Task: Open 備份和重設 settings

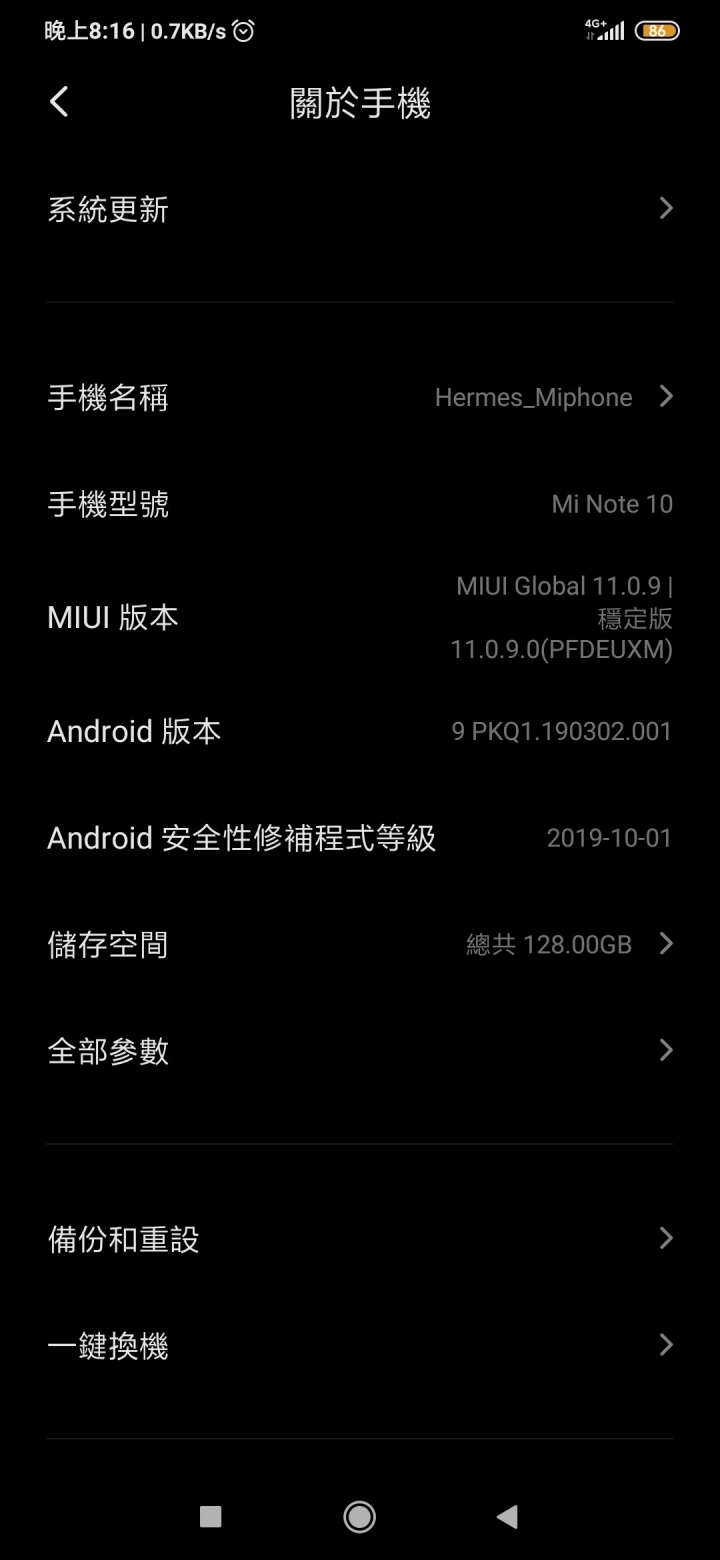Action: point(360,1239)
